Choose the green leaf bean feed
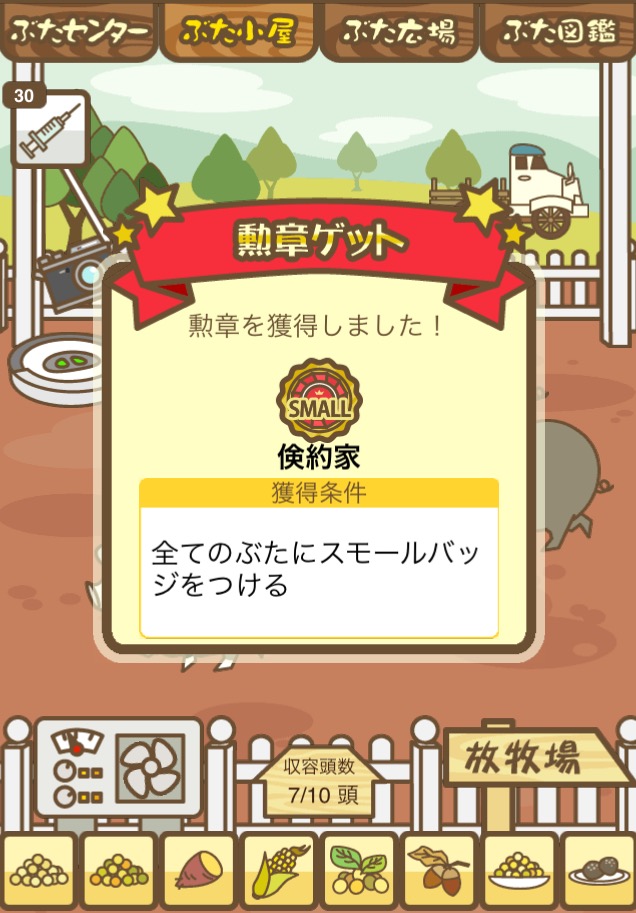This screenshot has width=636, height=913. point(358,870)
